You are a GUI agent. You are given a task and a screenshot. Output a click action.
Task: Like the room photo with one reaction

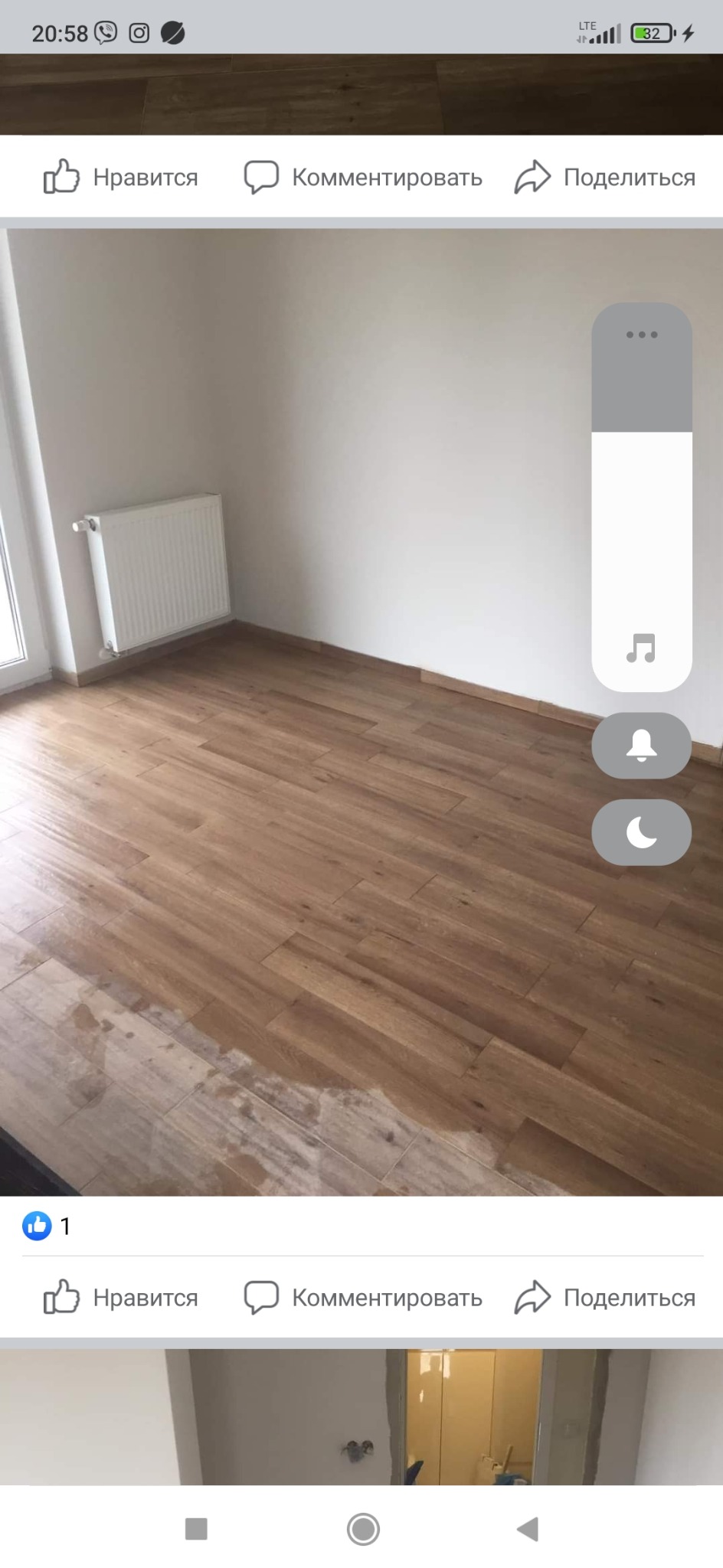(x=121, y=1298)
